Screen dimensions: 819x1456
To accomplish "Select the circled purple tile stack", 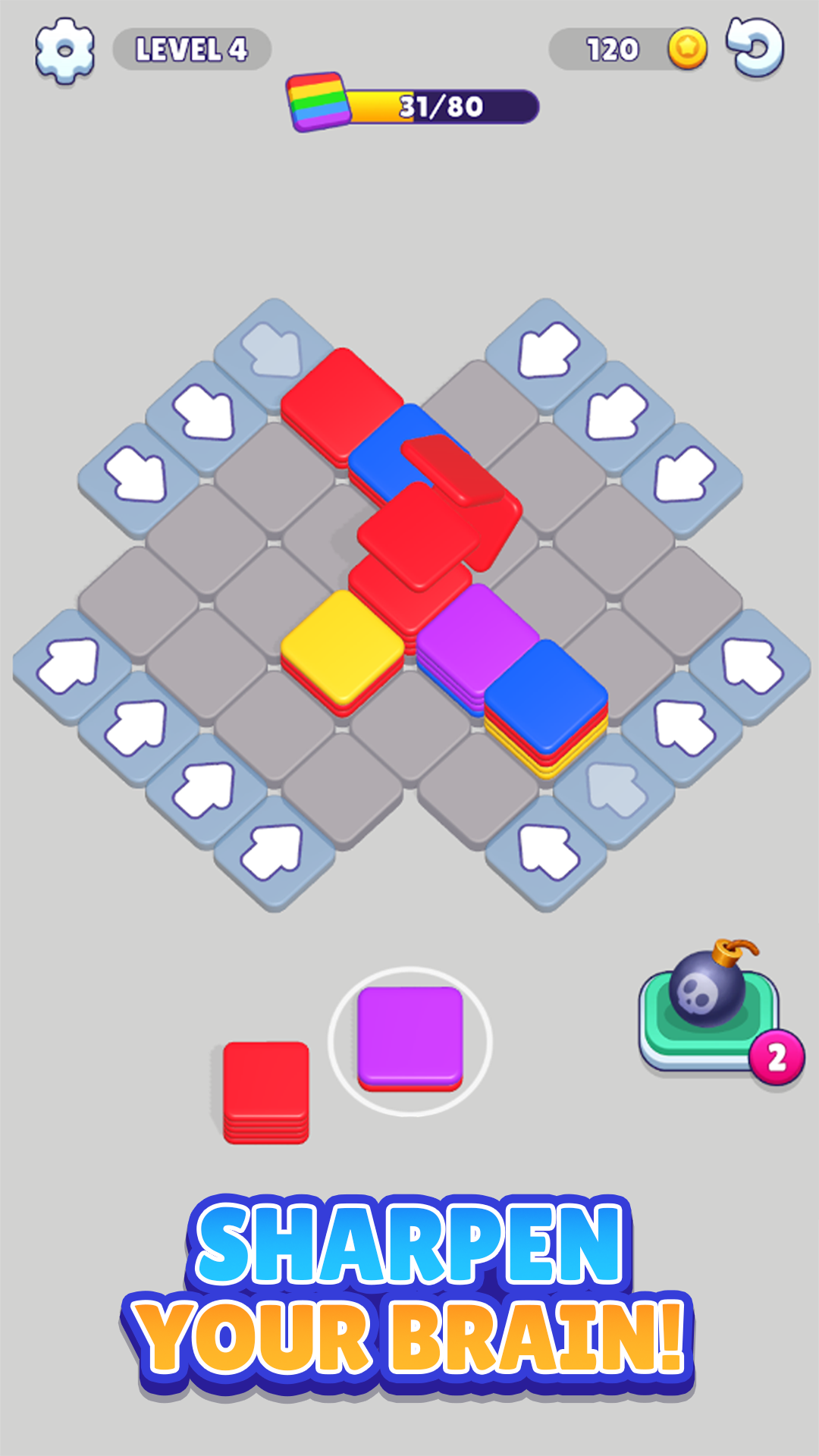I will pos(410,1040).
